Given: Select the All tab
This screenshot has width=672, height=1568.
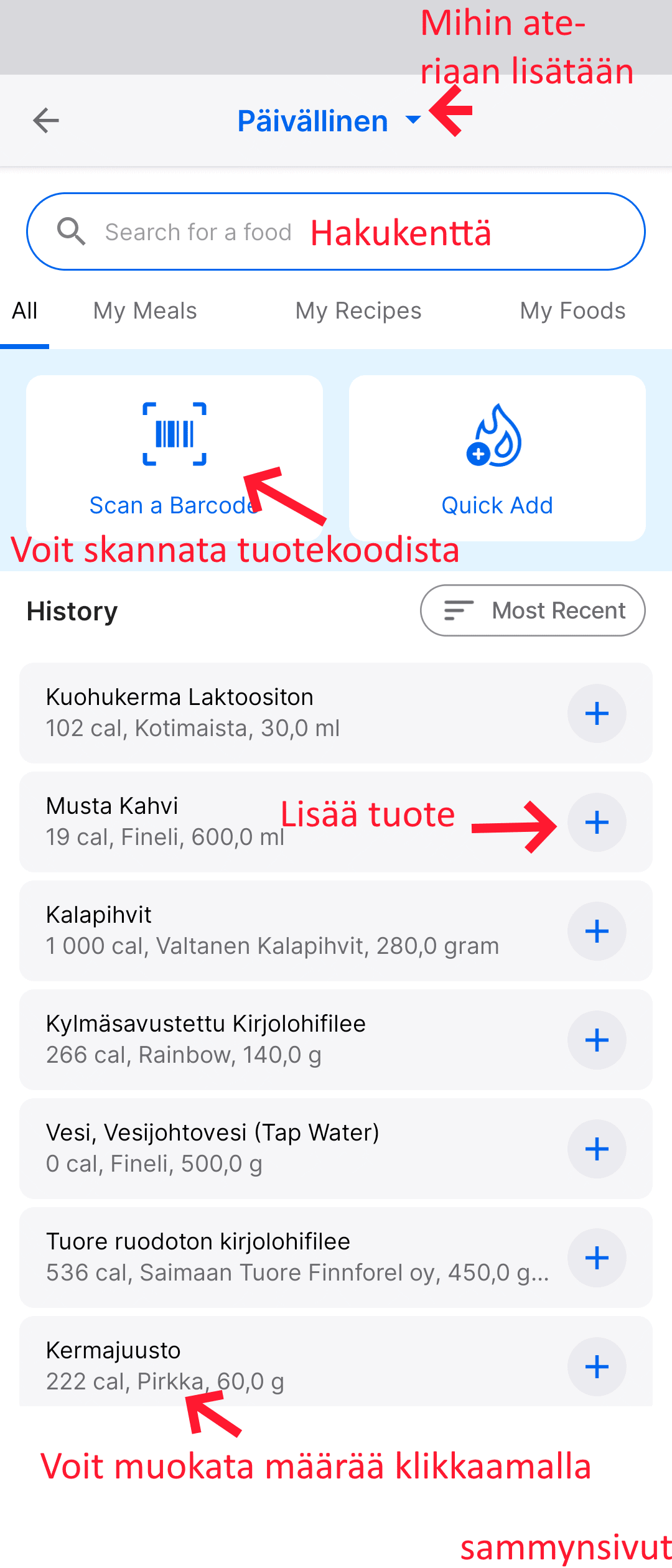Looking at the screenshot, I should pos(25,310).
